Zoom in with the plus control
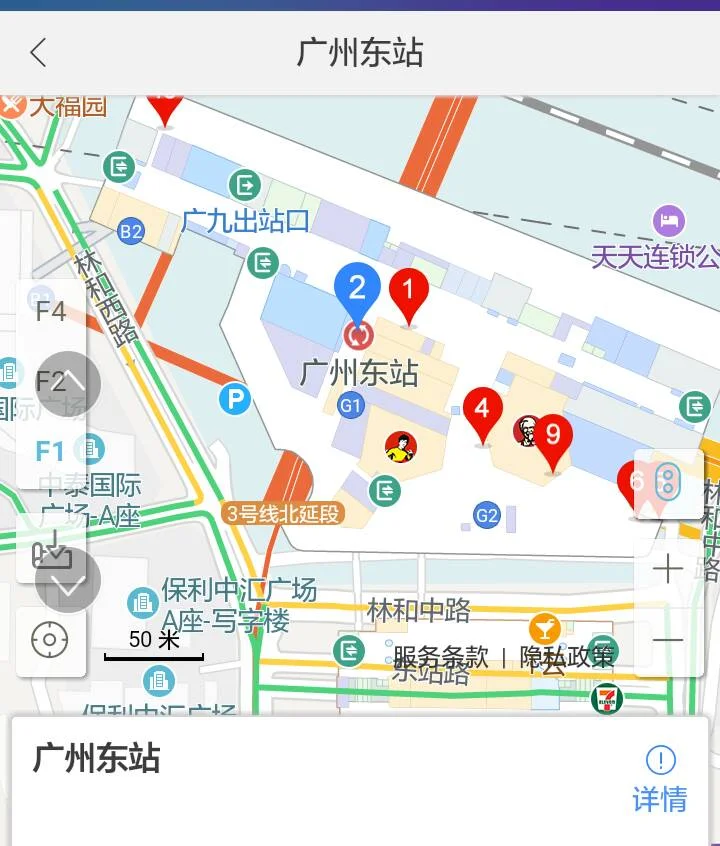 pos(668,568)
